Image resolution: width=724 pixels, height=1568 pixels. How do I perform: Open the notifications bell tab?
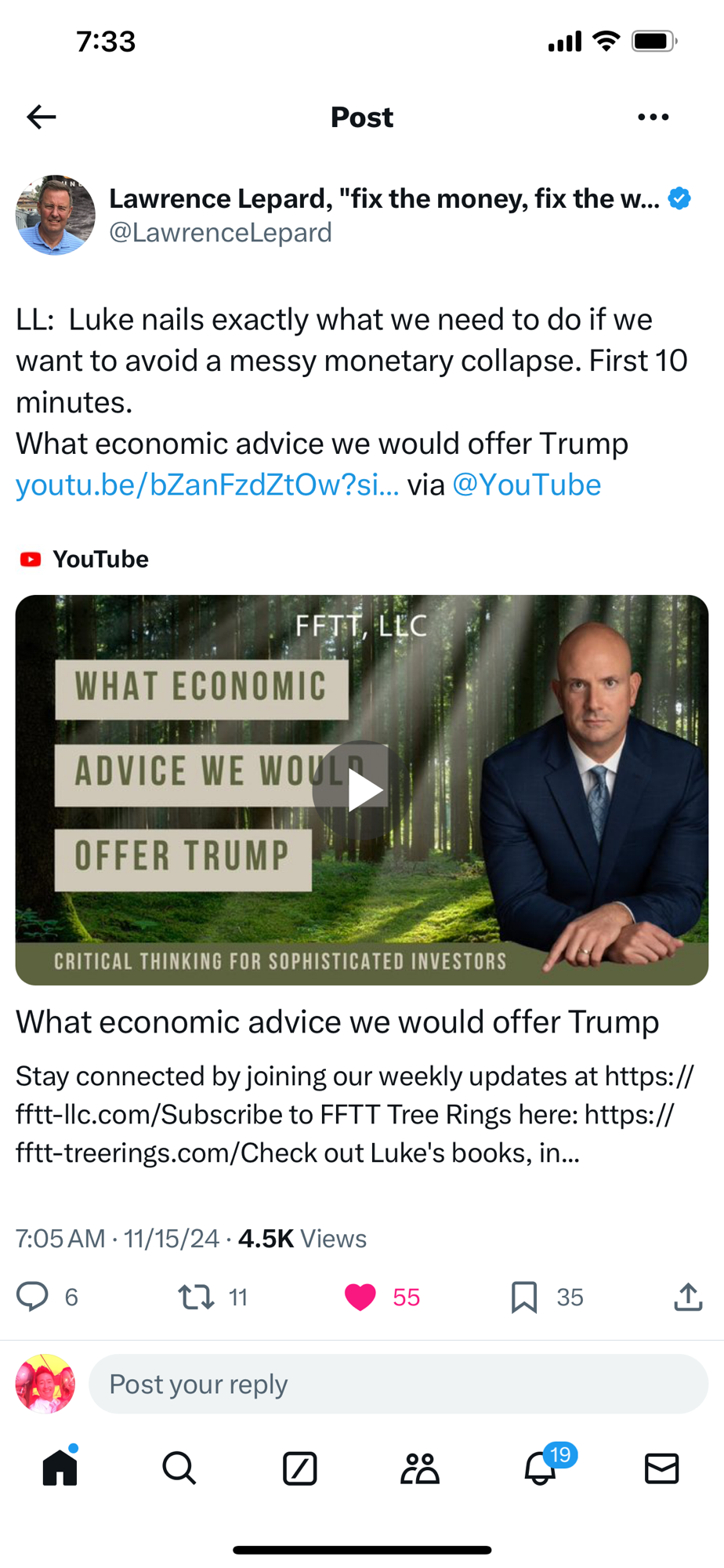pos(541,1468)
